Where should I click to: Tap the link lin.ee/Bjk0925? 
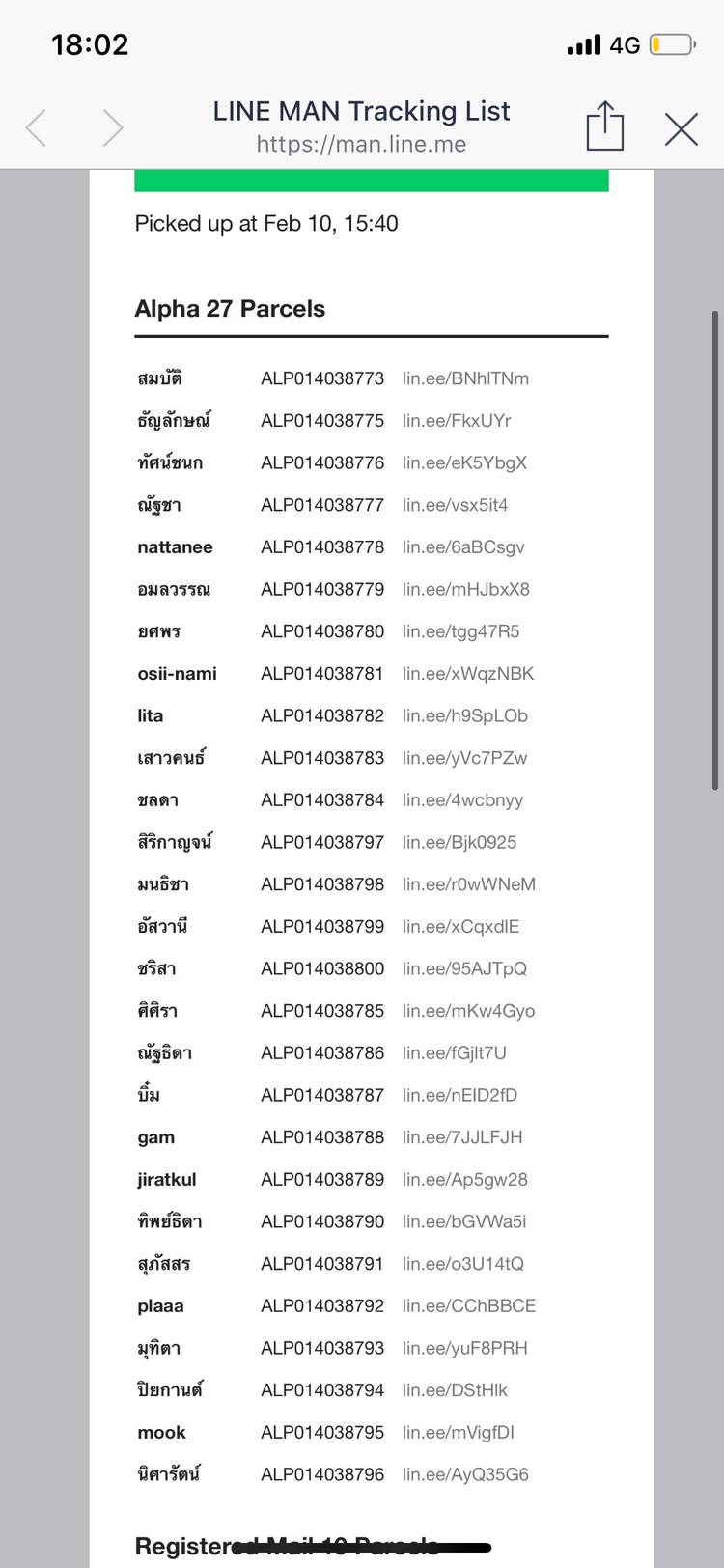(459, 843)
